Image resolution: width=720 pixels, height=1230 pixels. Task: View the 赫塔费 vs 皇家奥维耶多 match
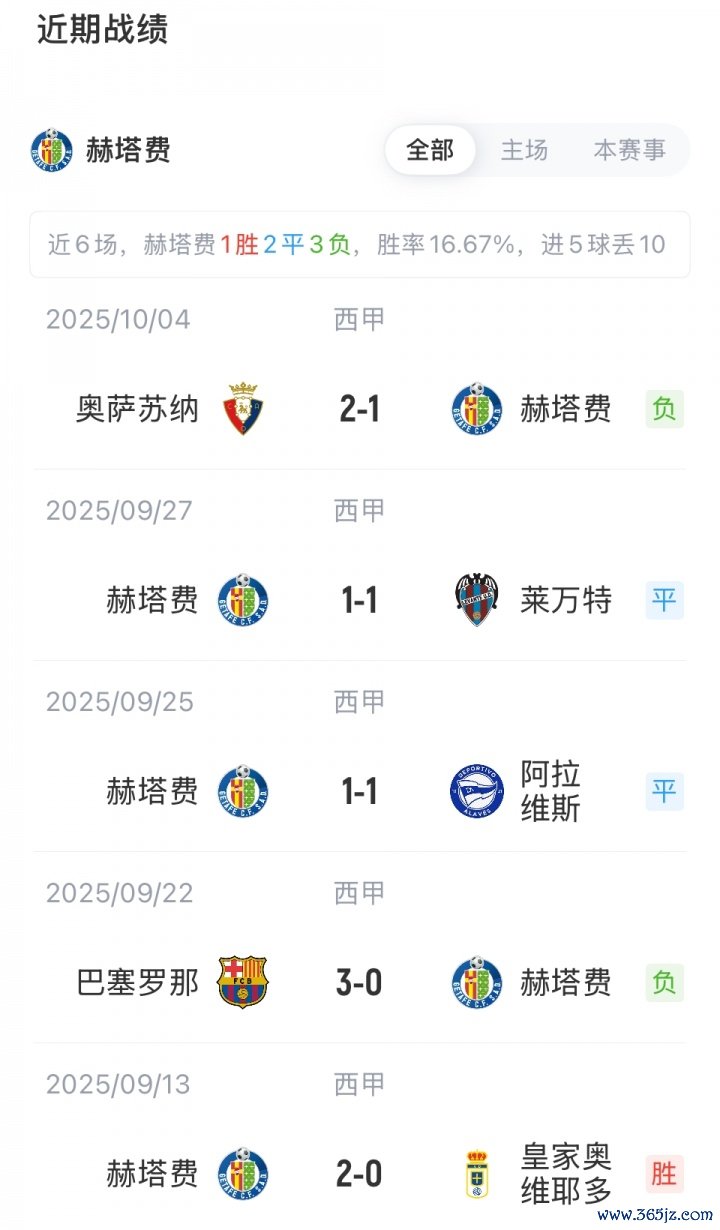click(359, 1173)
